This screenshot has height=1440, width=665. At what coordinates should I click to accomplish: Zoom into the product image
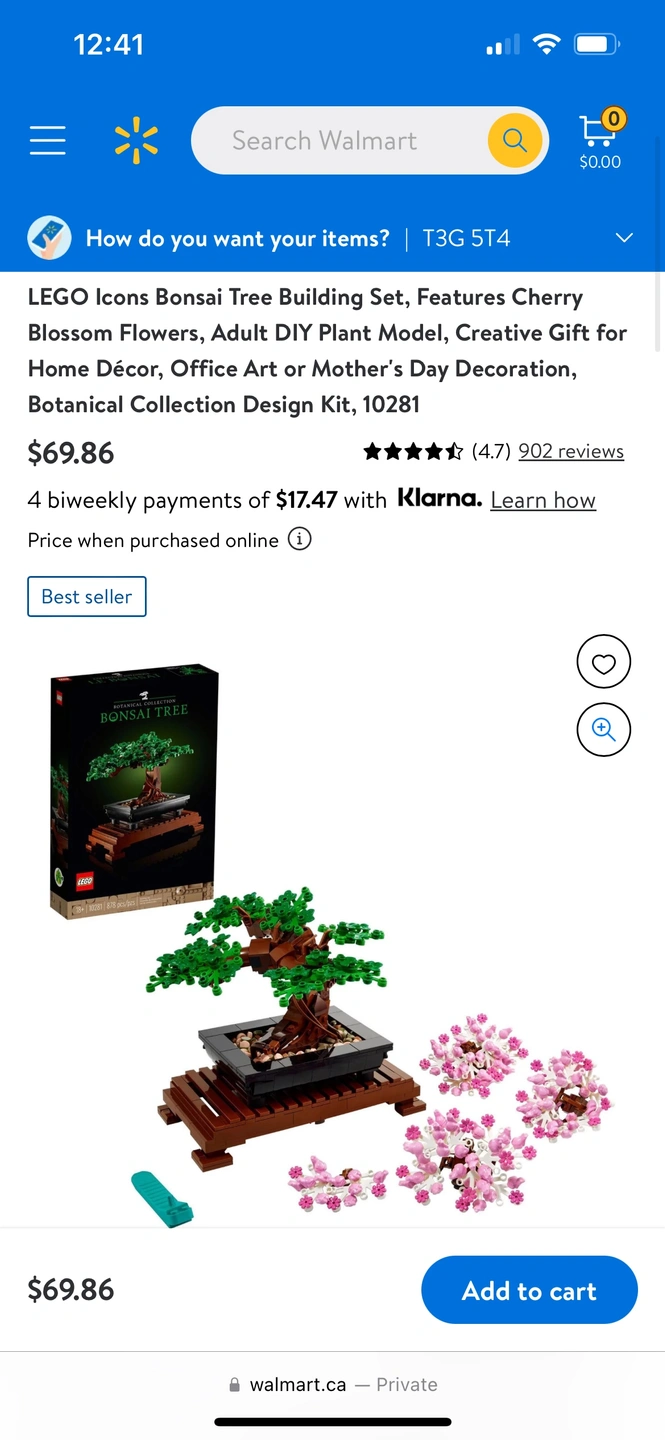tap(603, 729)
